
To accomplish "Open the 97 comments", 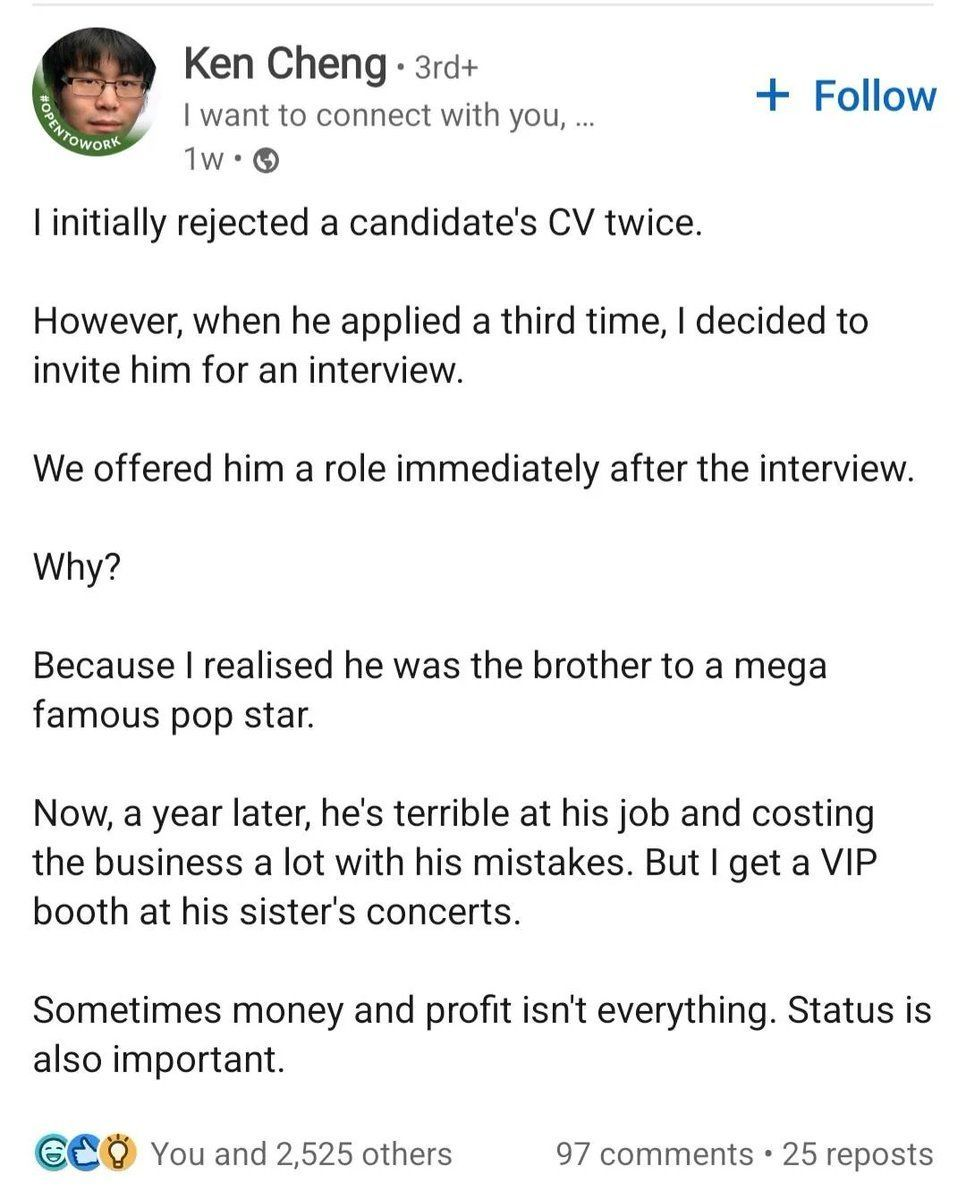I will [x=654, y=1154].
